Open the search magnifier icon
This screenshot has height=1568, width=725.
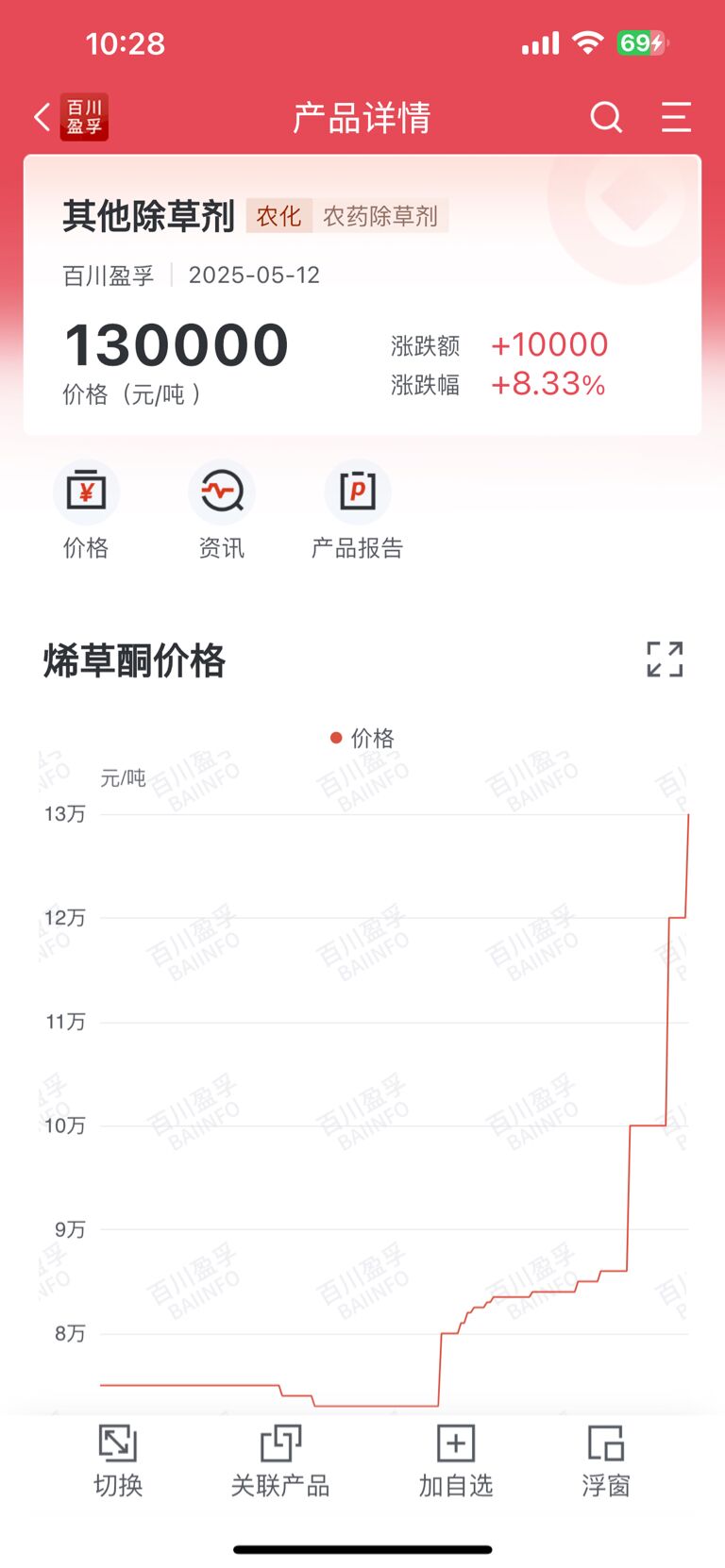[x=606, y=117]
